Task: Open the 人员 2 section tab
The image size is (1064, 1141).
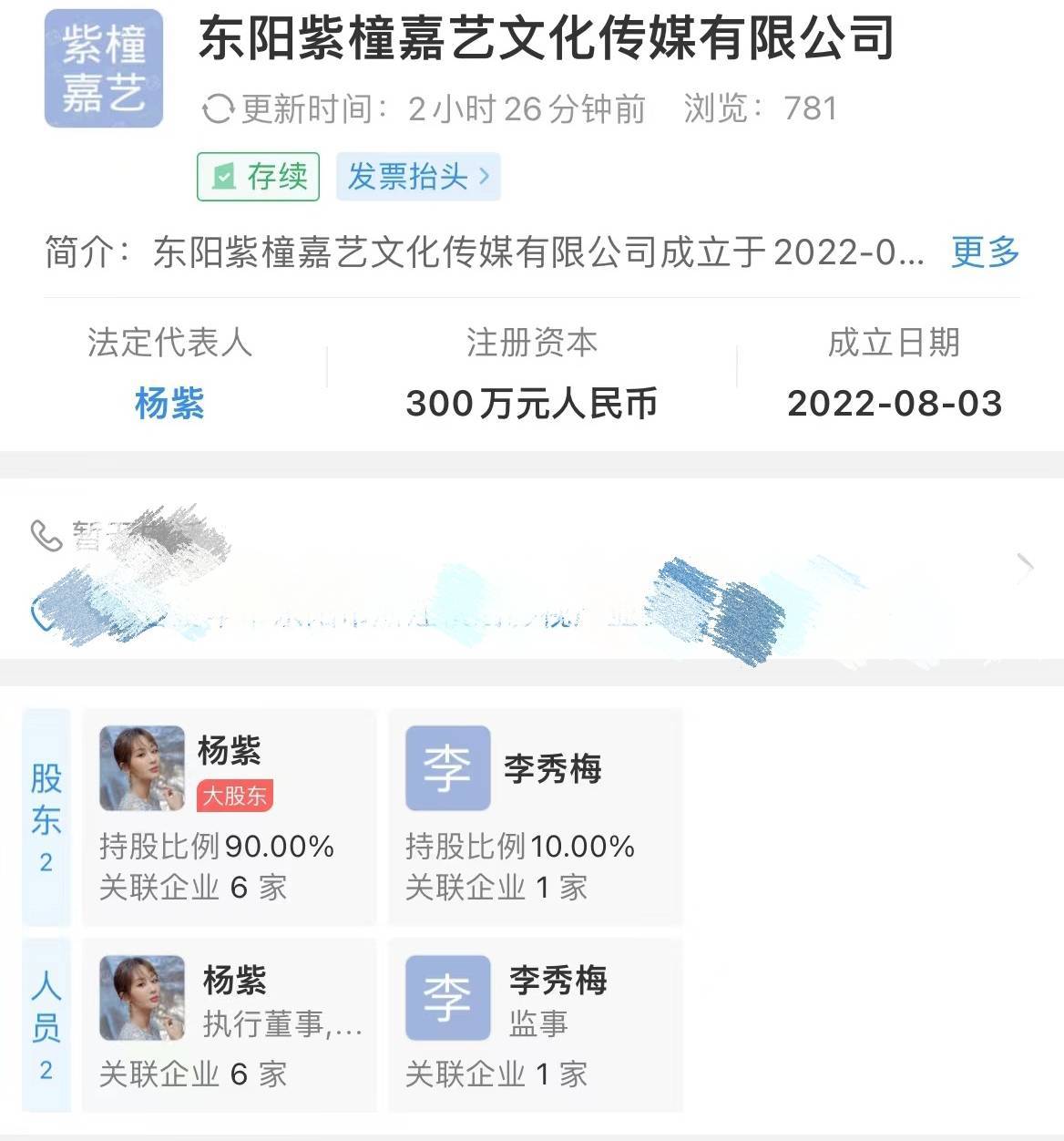Action: [46, 1024]
